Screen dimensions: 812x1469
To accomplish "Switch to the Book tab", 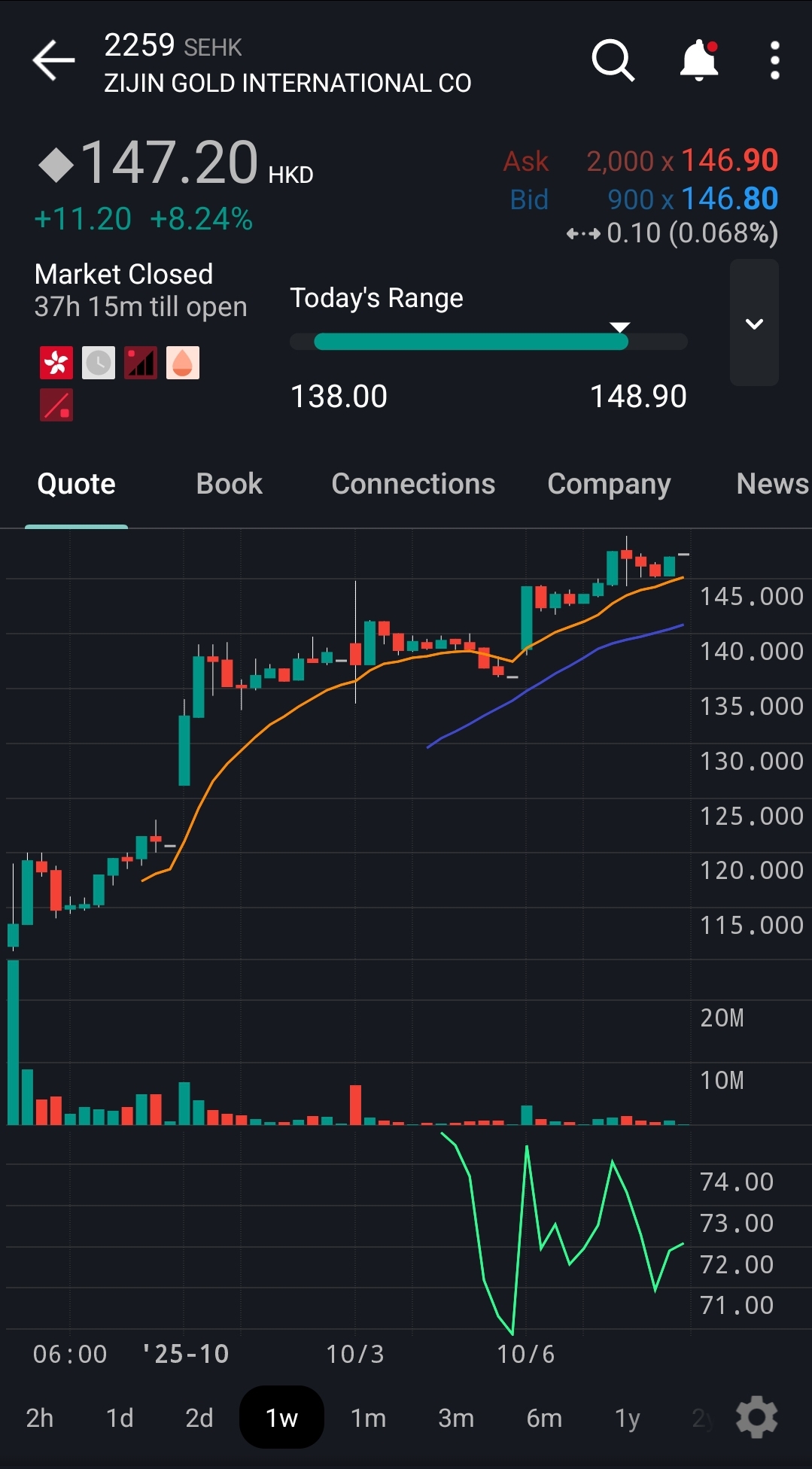I will point(229,484).
